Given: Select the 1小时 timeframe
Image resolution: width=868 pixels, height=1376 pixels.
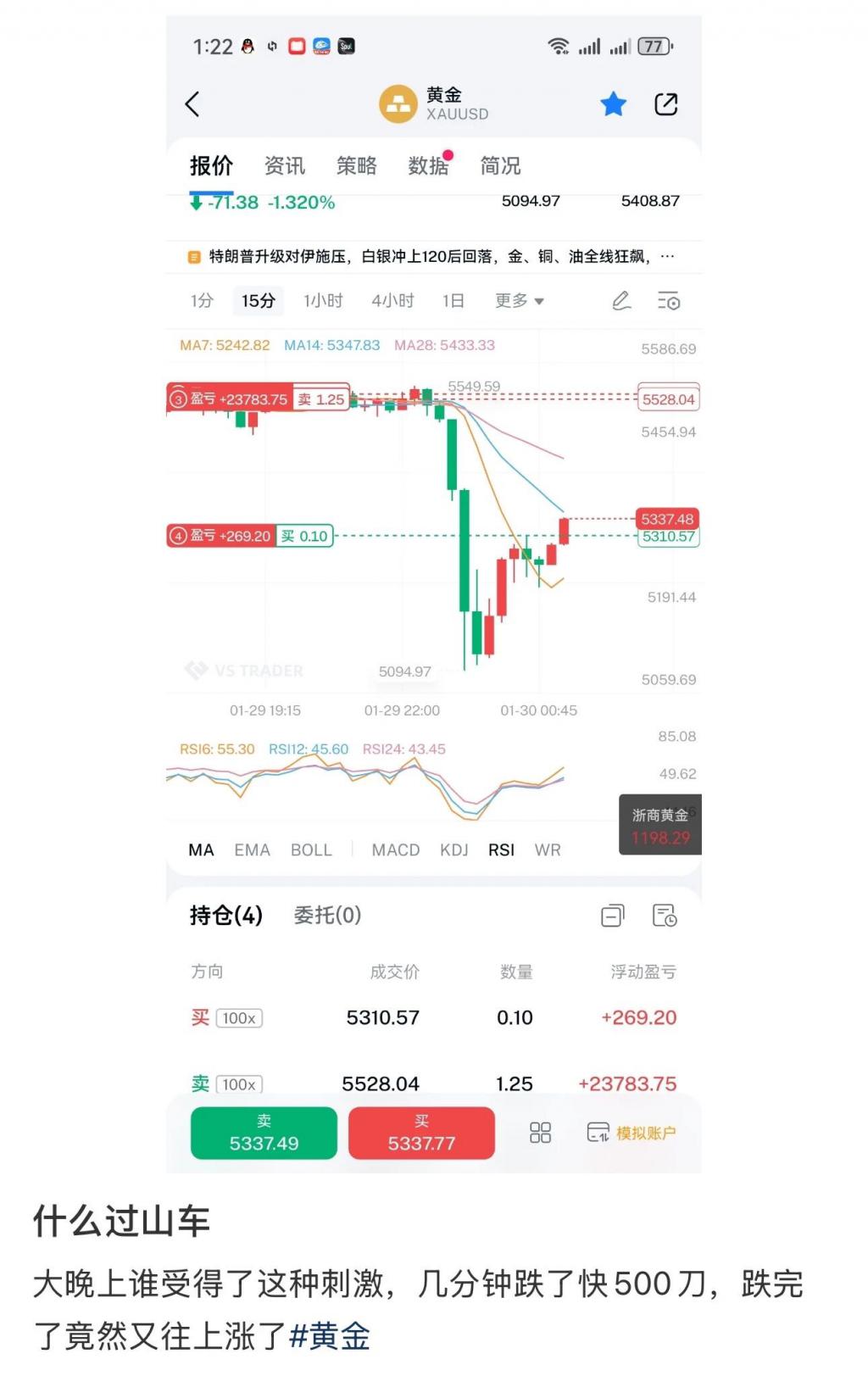Looking at the screenshot, I should coord(325,300).
